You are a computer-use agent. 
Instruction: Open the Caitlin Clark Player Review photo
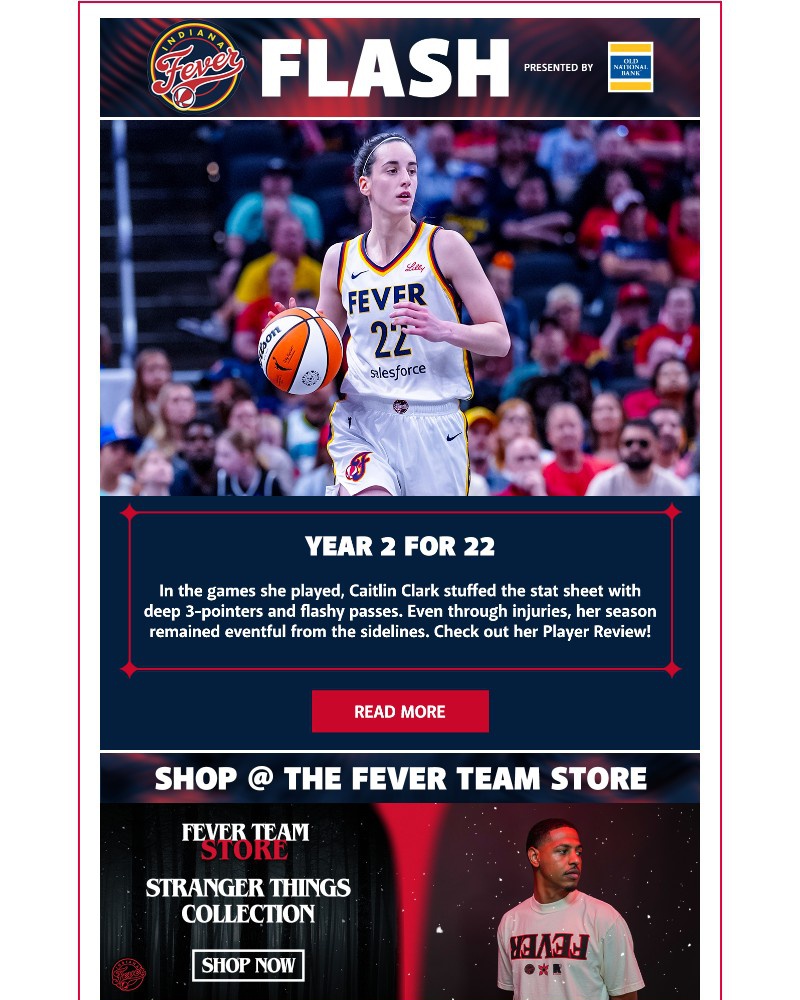[400, 308]
